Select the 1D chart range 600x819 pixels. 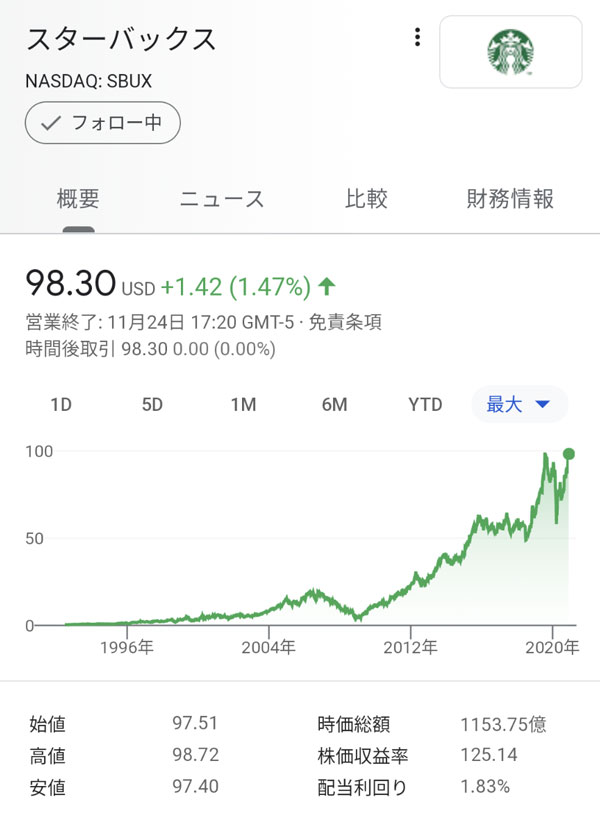point(61,405)
